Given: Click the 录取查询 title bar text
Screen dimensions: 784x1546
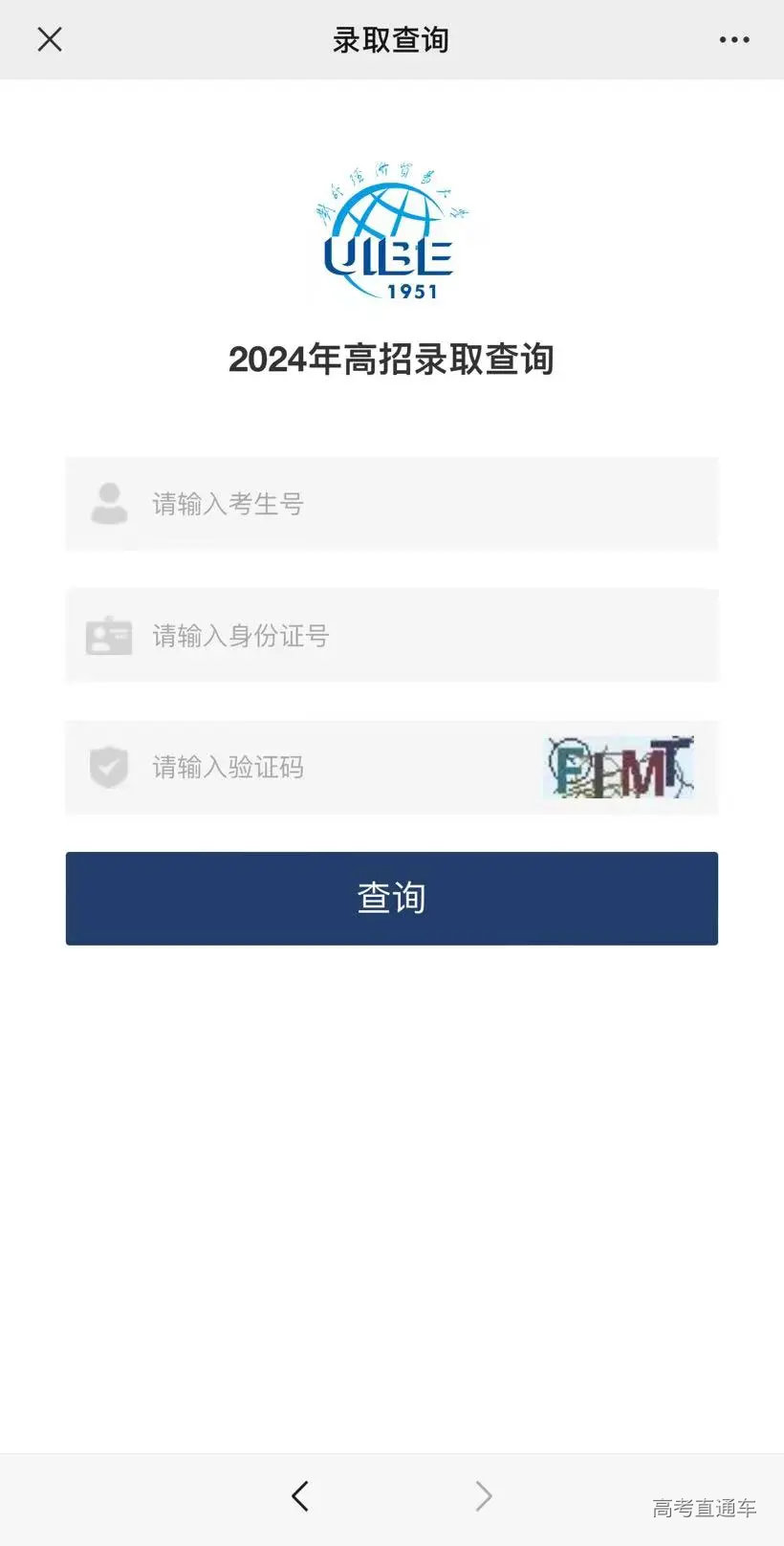Looking at the screenshot, I should (390, 39).
